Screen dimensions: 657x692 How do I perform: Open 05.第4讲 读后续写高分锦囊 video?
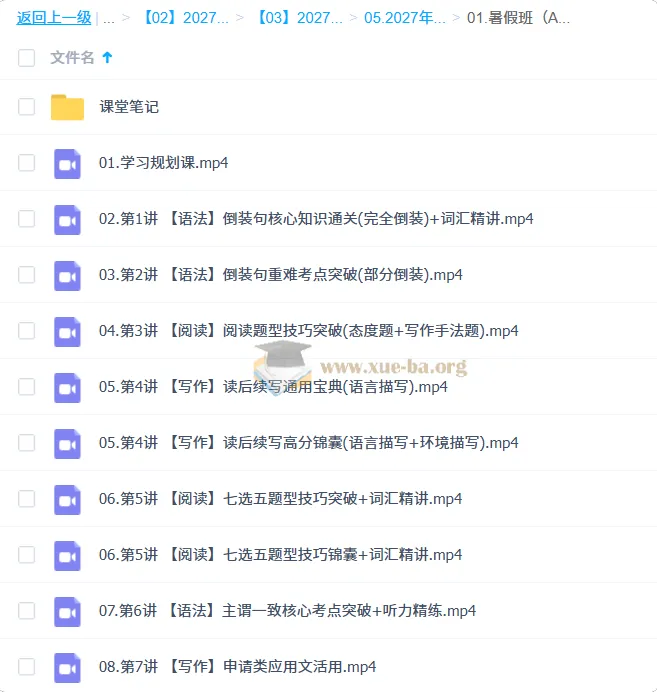click(308, 443)
